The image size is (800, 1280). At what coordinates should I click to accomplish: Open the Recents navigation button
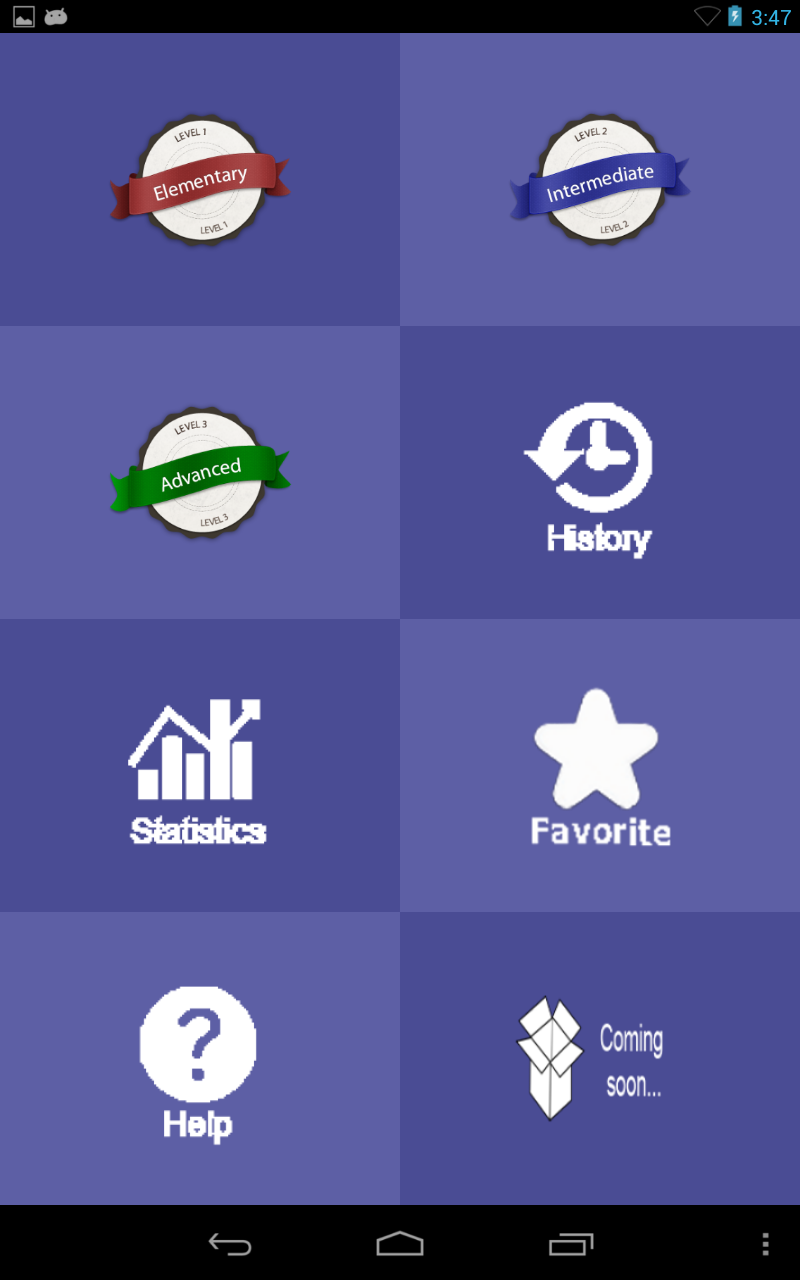pos(570,1245)
